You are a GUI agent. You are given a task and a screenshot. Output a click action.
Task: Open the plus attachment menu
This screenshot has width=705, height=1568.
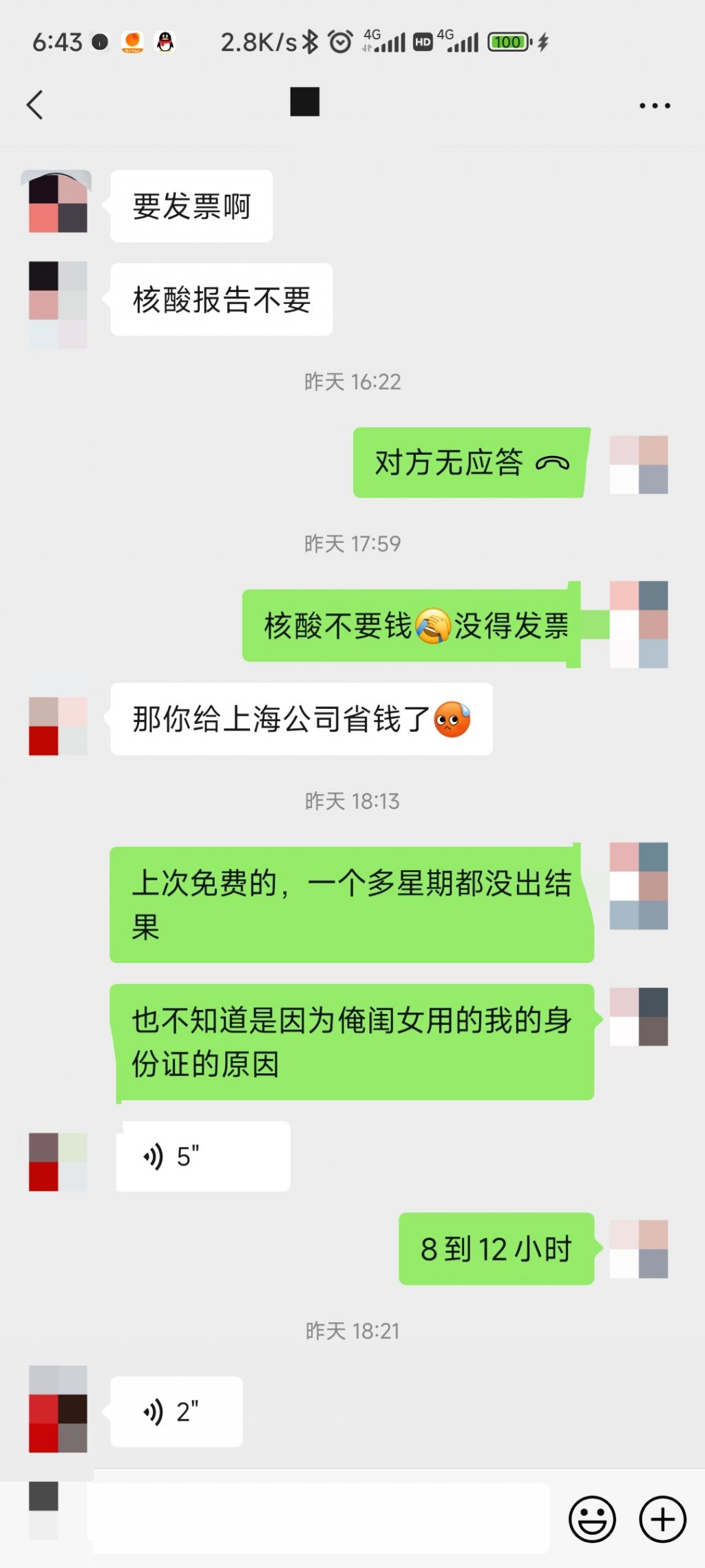[662, 1519]
